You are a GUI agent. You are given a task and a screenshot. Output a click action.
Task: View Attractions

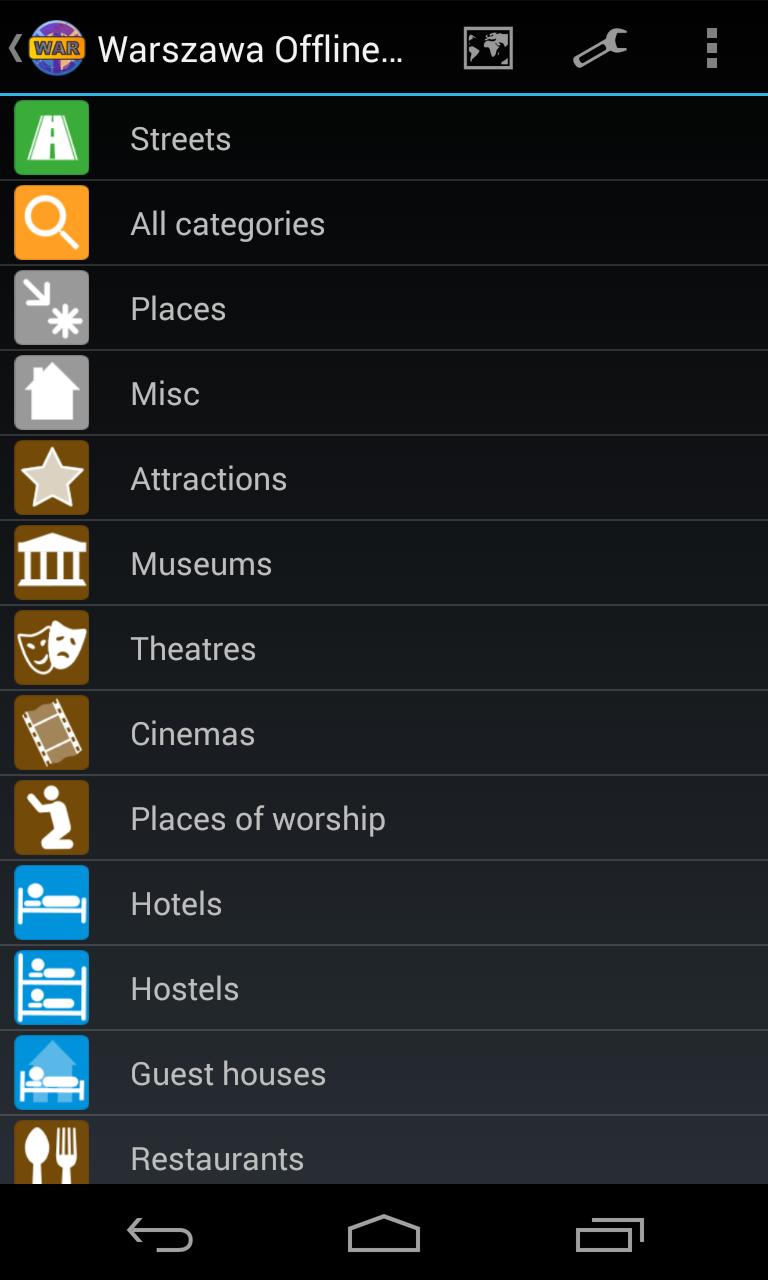tap(384, 478)
